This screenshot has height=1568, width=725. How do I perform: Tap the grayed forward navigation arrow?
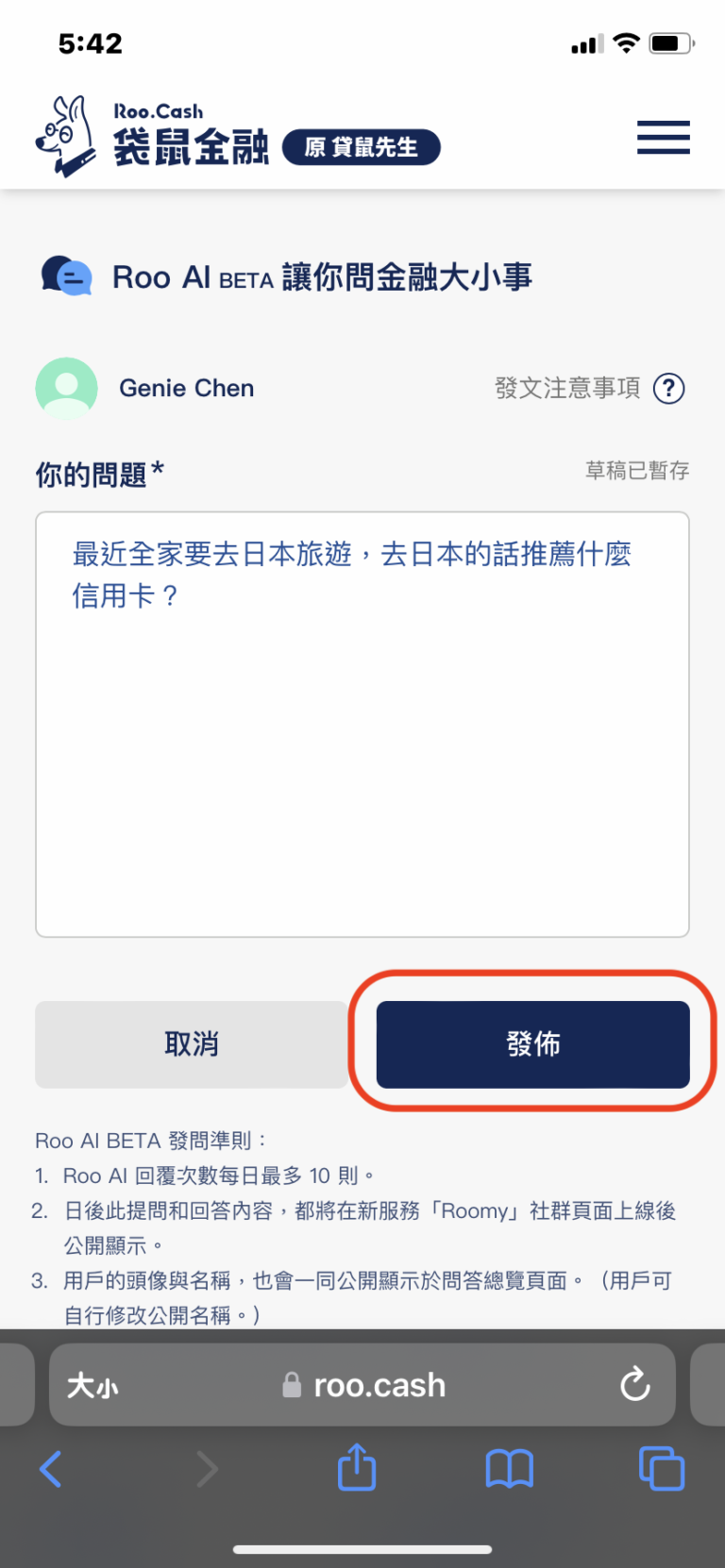pyautogui.click(x=206, y=1468)
